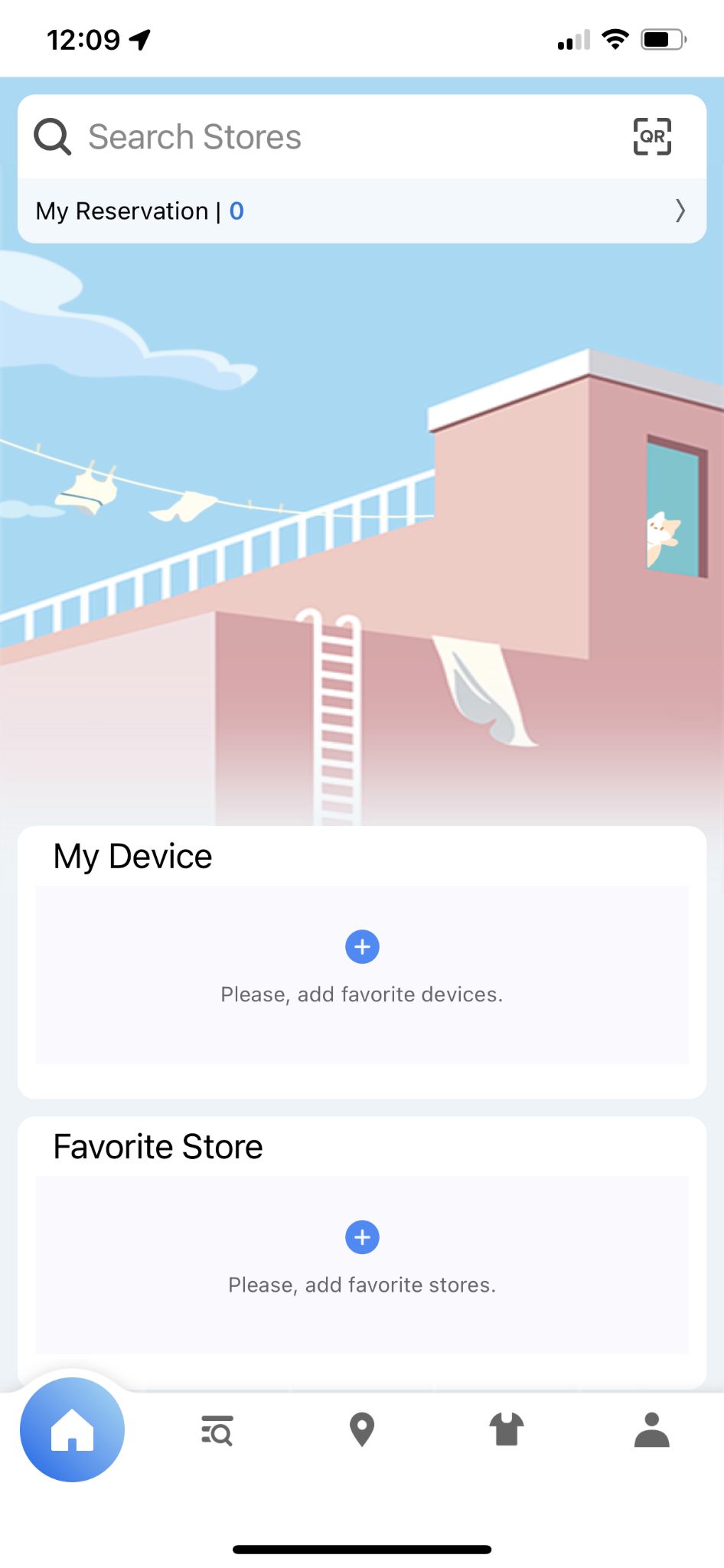Open the location pin map icon
Viewport: 724px width, 1568px height.
(x=361, y=1430)
